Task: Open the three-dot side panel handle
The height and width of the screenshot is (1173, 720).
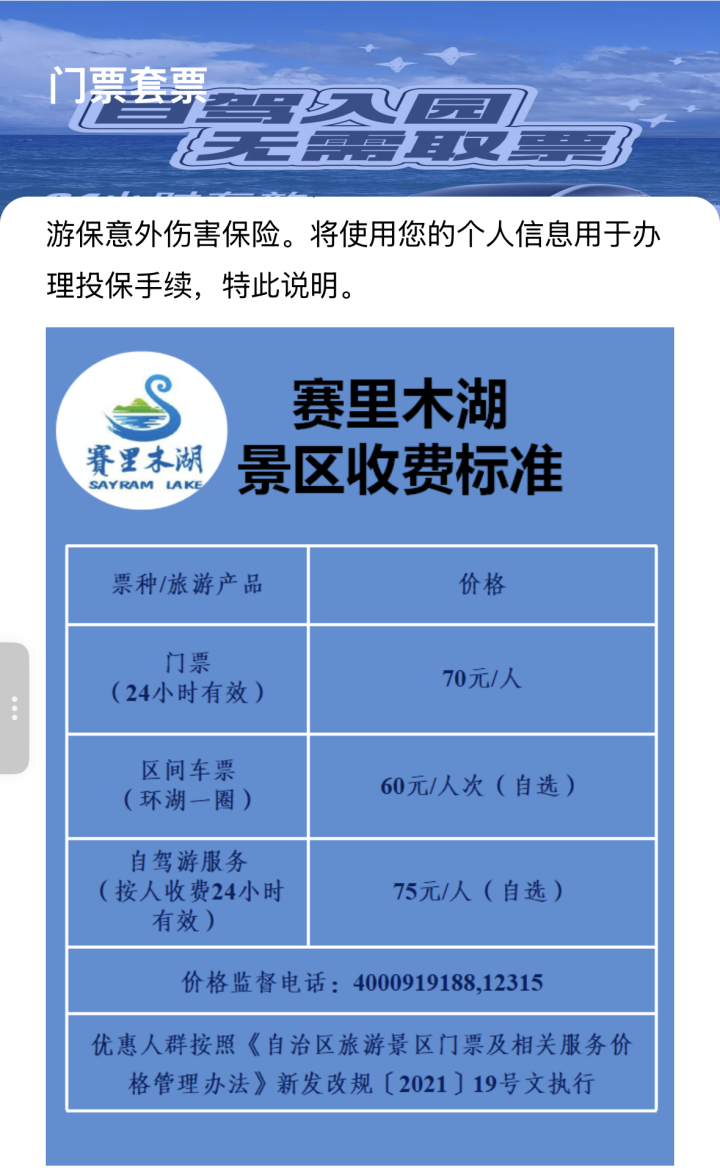Action: point(14,708)
